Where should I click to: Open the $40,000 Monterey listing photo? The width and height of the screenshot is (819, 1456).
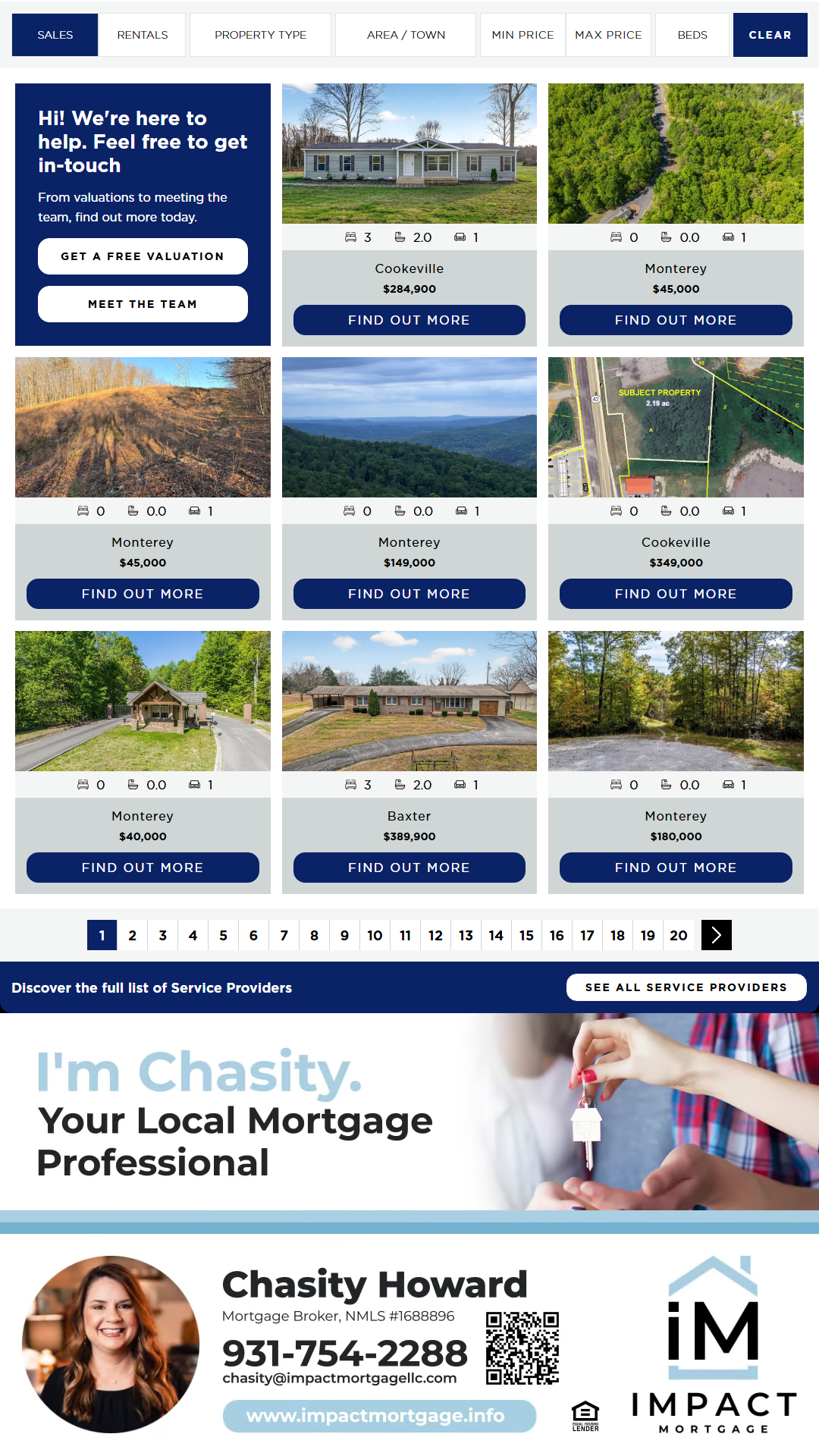pyautogui.click(x=143, y=701)
